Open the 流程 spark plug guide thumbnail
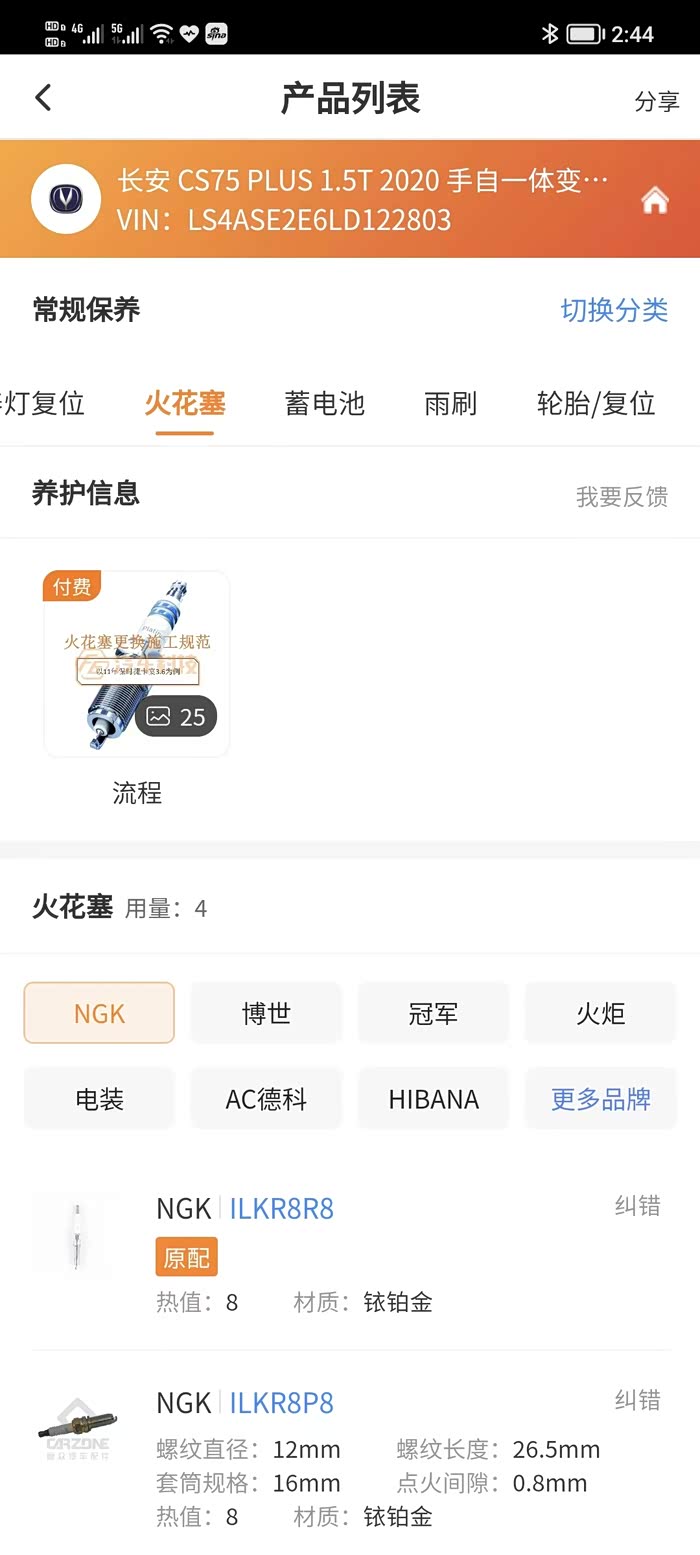 [137, 664]
